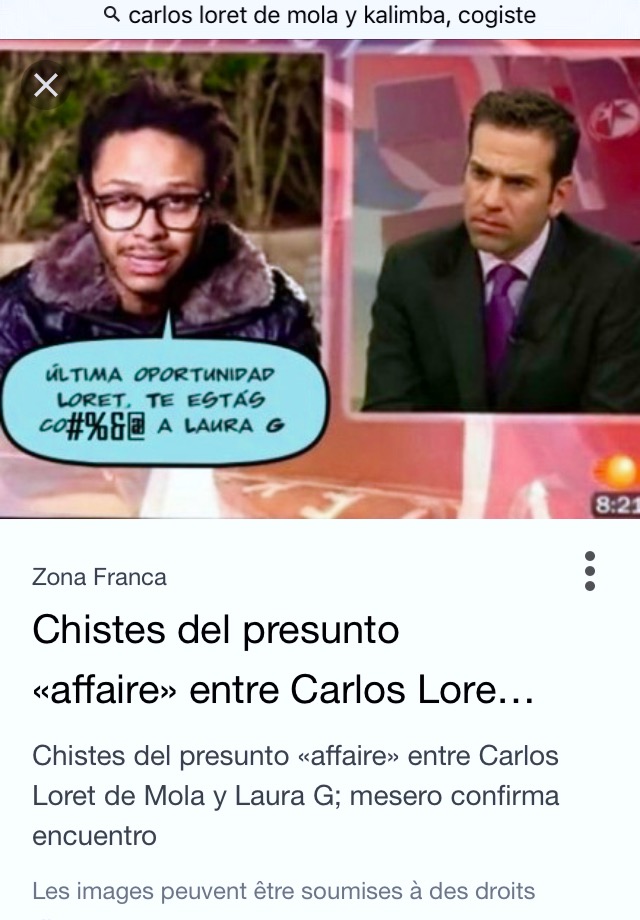Close the image preview with the X
Image resolution: width=640 pixels, height=920 pixels.
click(x=46, y=86)
